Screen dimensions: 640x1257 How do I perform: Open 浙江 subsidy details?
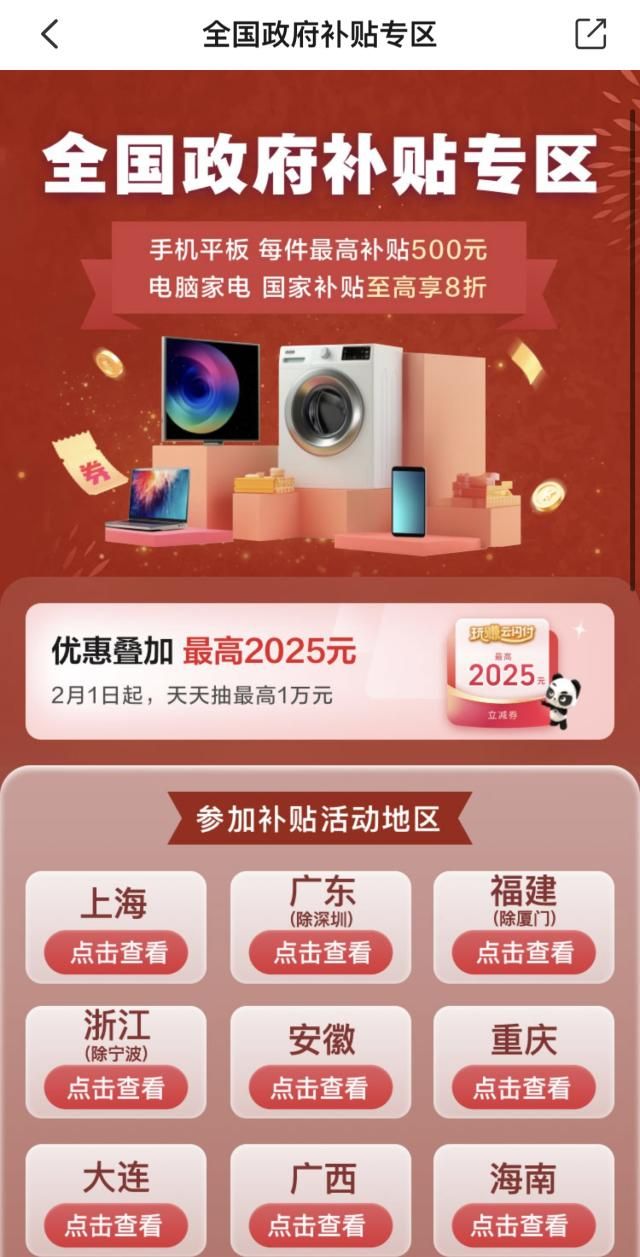point(116,1088)
